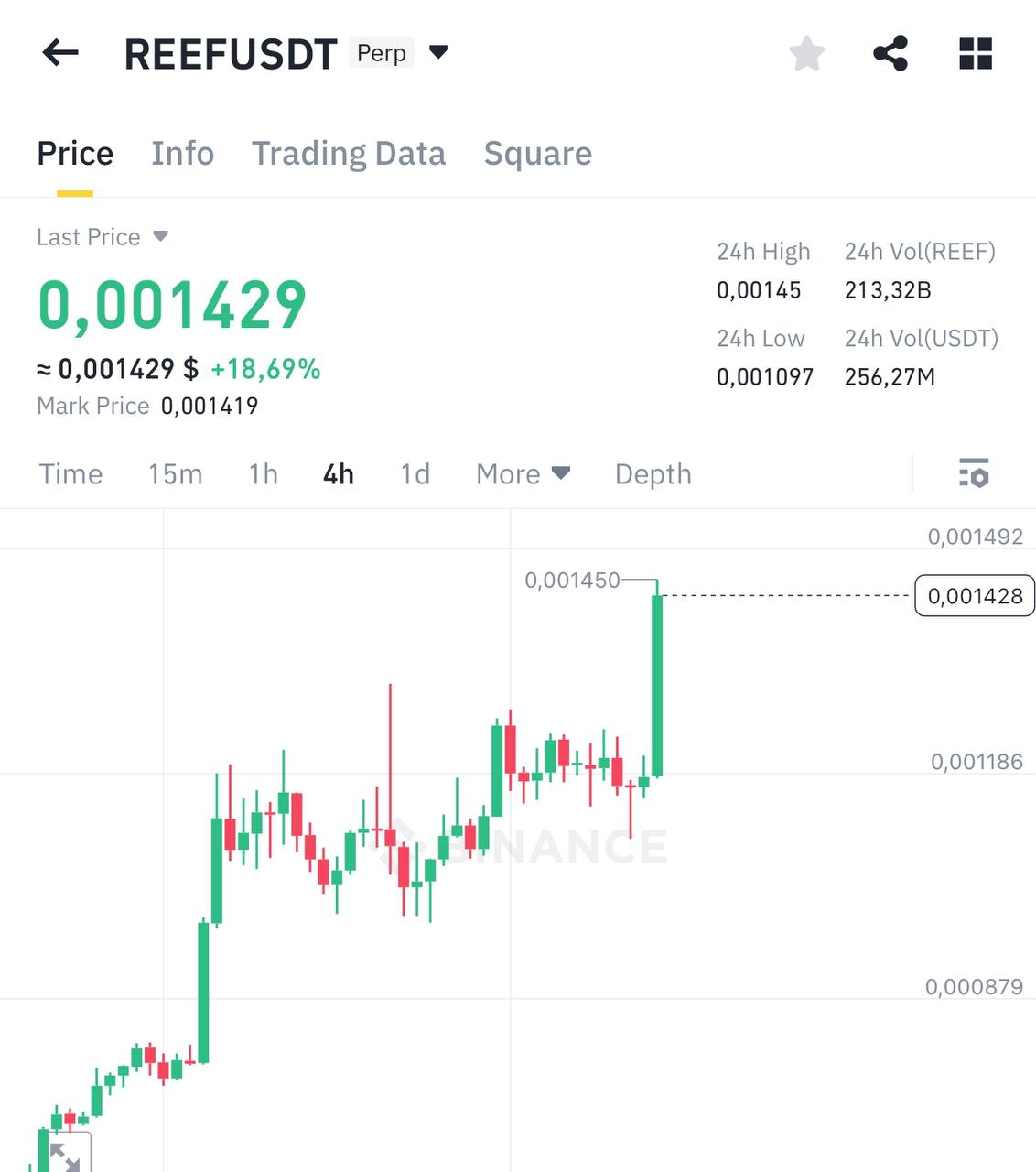Expand the Last Price dropdown
Image resolution: width=1036 pixels, height=1172 pixels.
161,237
